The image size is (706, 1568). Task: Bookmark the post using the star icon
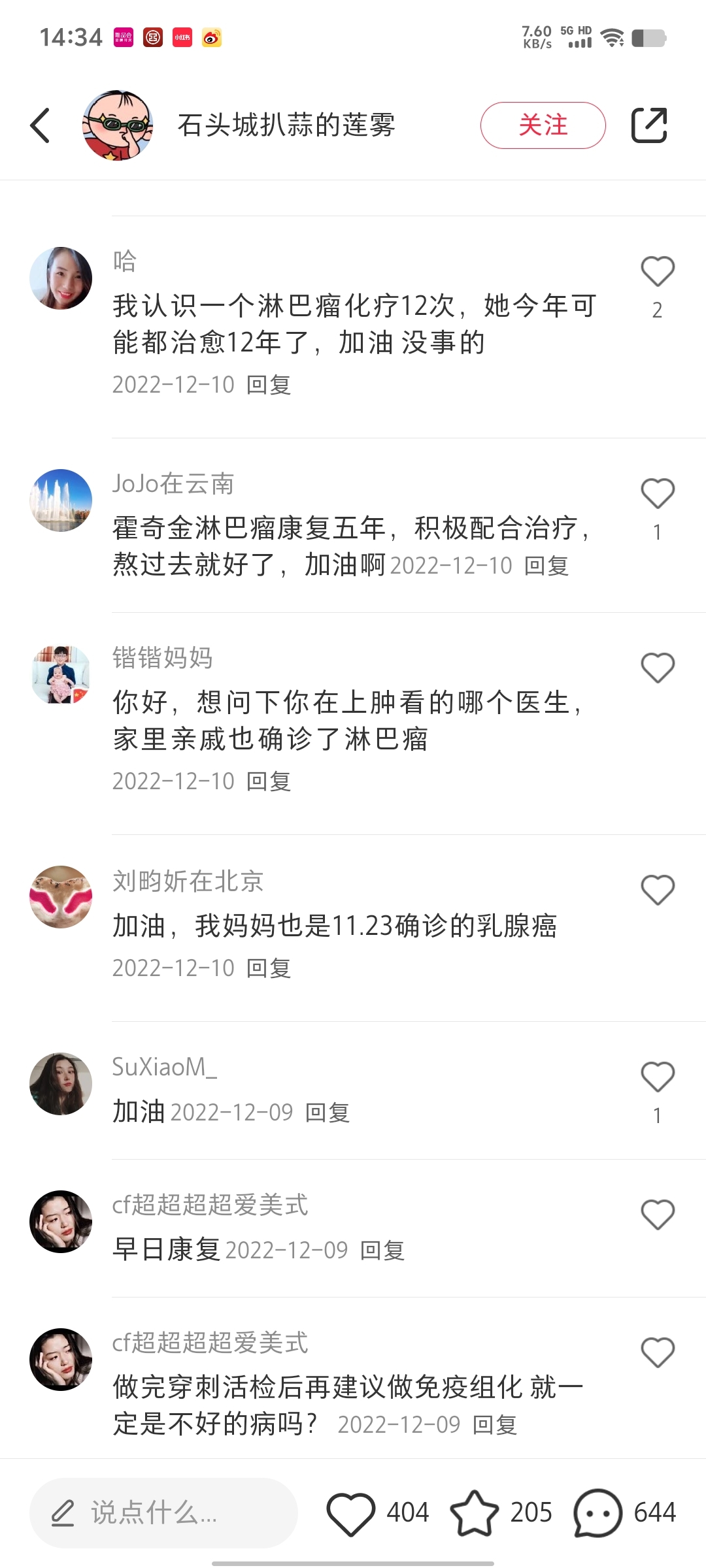coord(474,1513)
